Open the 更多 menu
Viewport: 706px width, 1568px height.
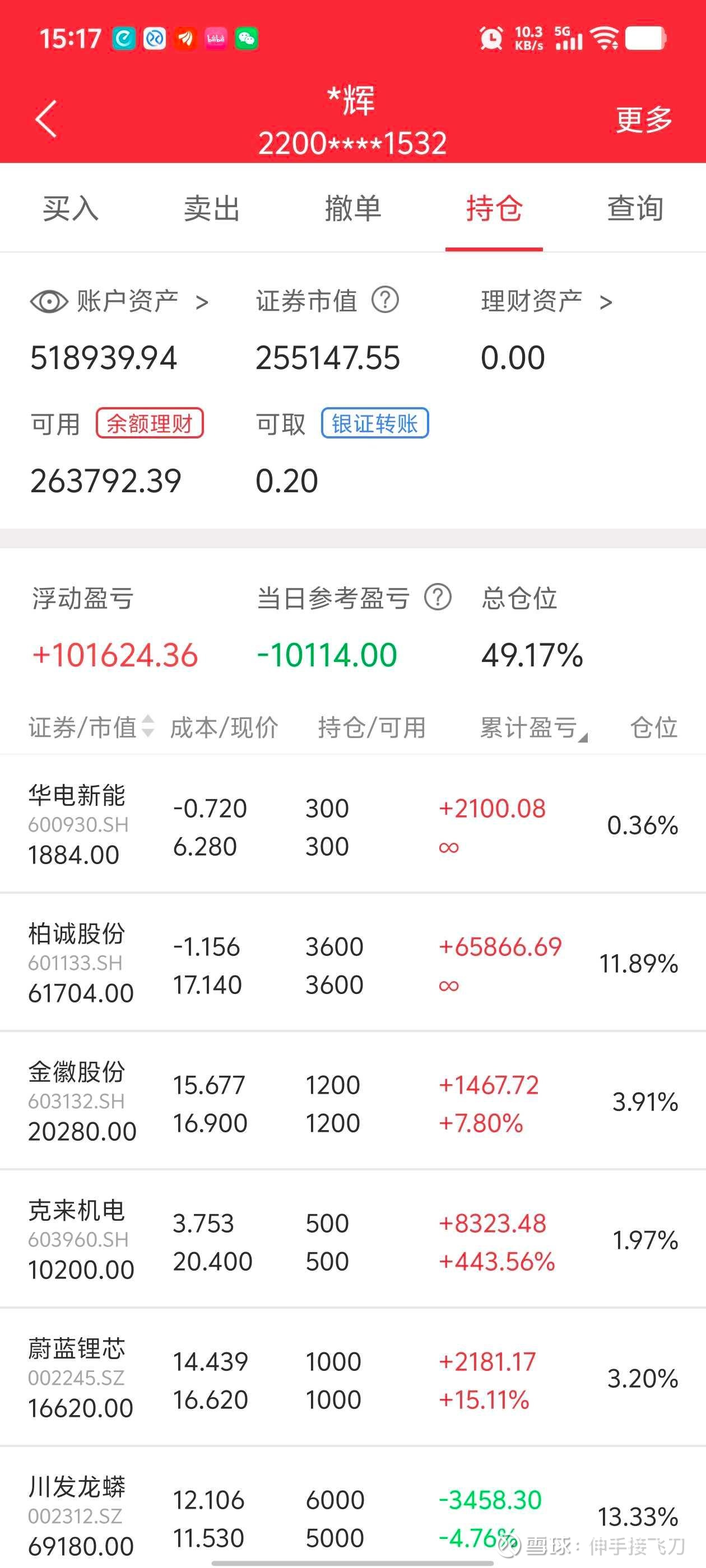coord(643,119)
